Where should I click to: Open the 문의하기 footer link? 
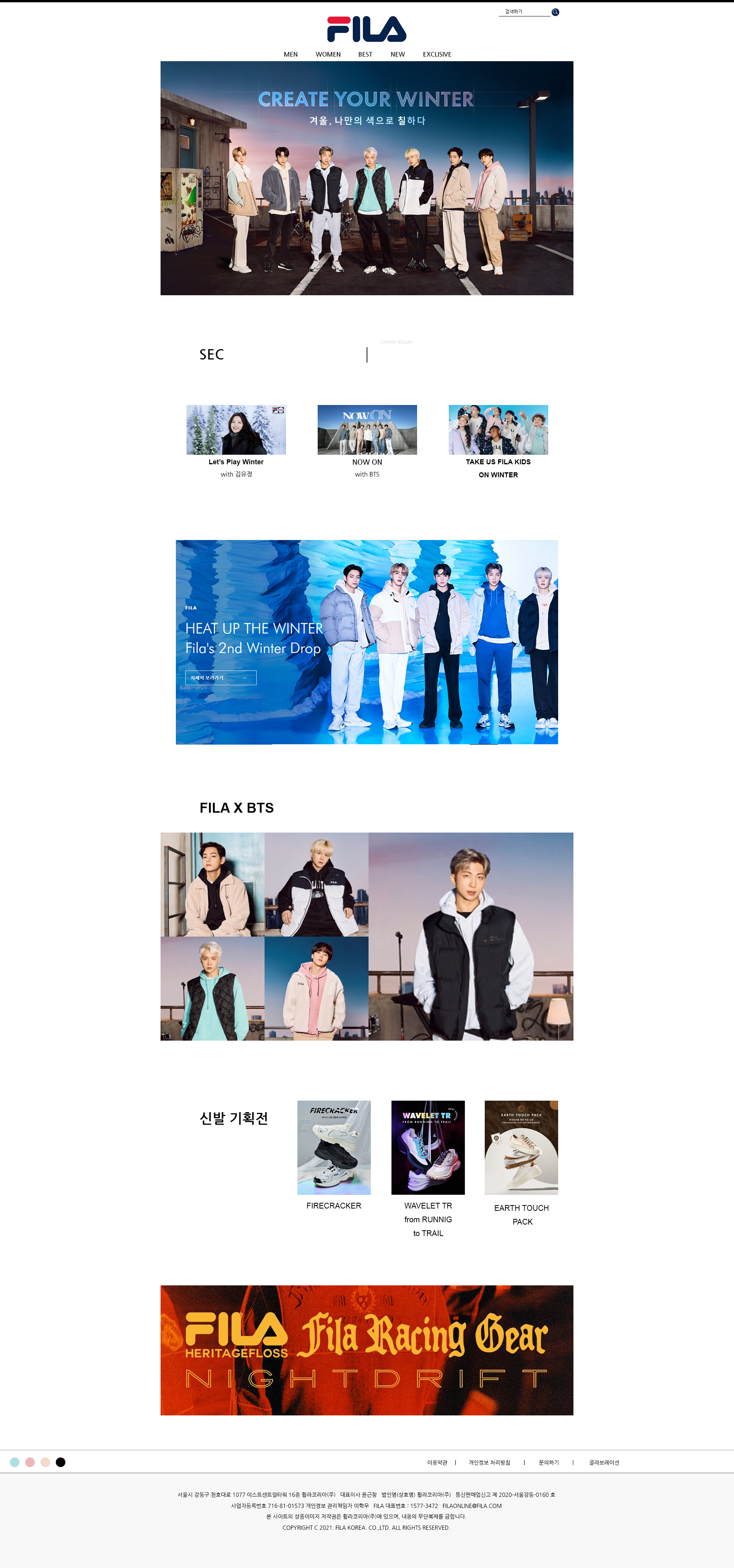[548, 1462]
